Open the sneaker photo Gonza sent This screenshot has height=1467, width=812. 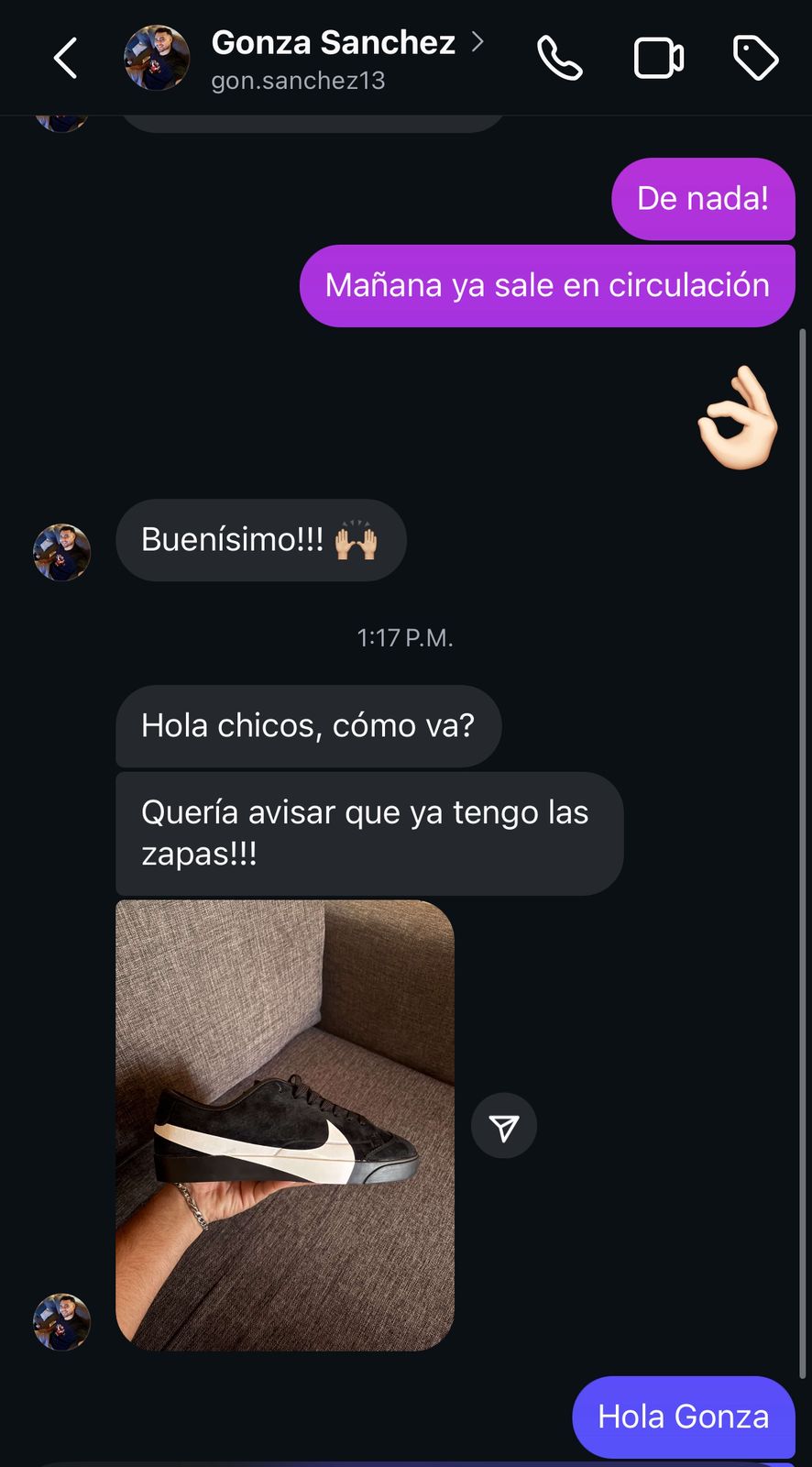point(285,1125)
